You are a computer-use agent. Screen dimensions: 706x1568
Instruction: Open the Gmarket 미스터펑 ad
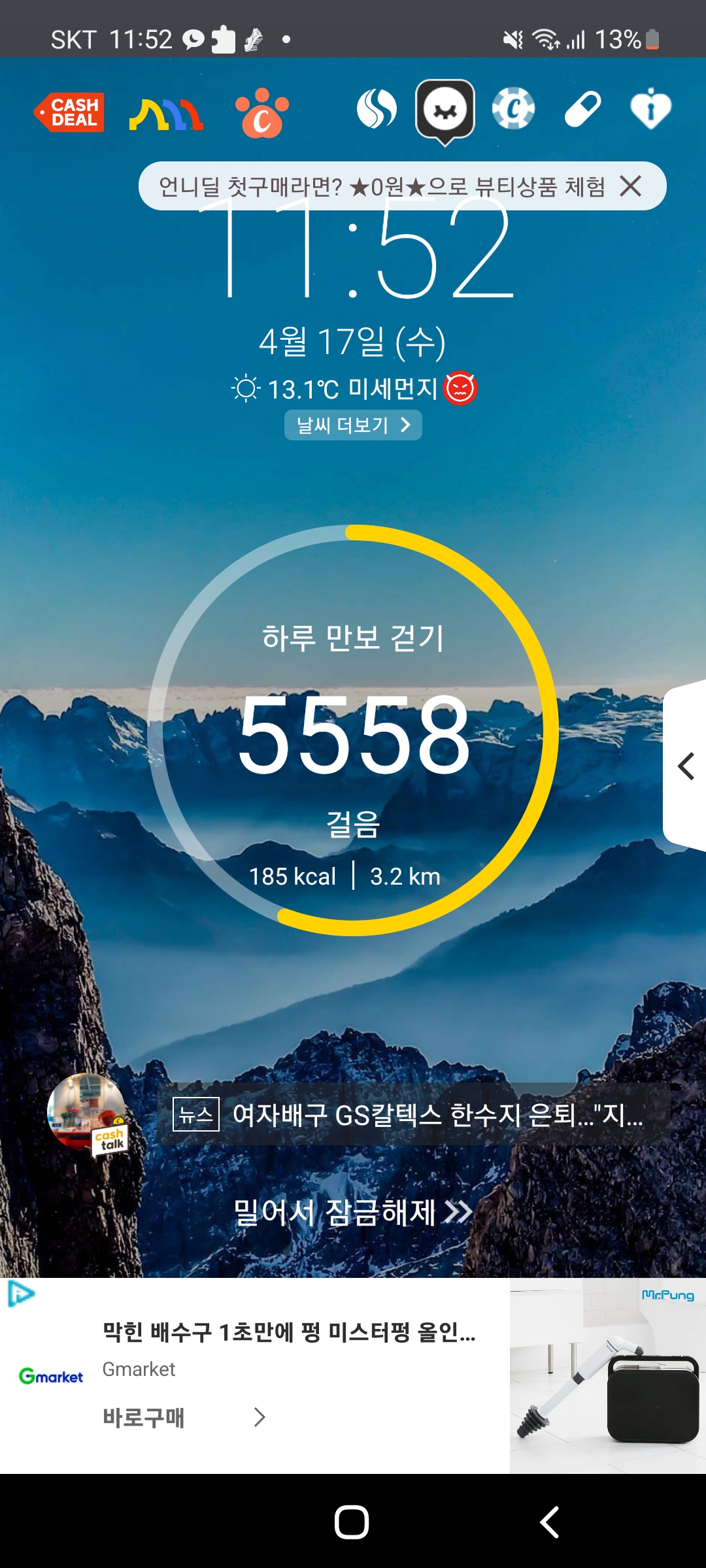tap(288, 1331)
